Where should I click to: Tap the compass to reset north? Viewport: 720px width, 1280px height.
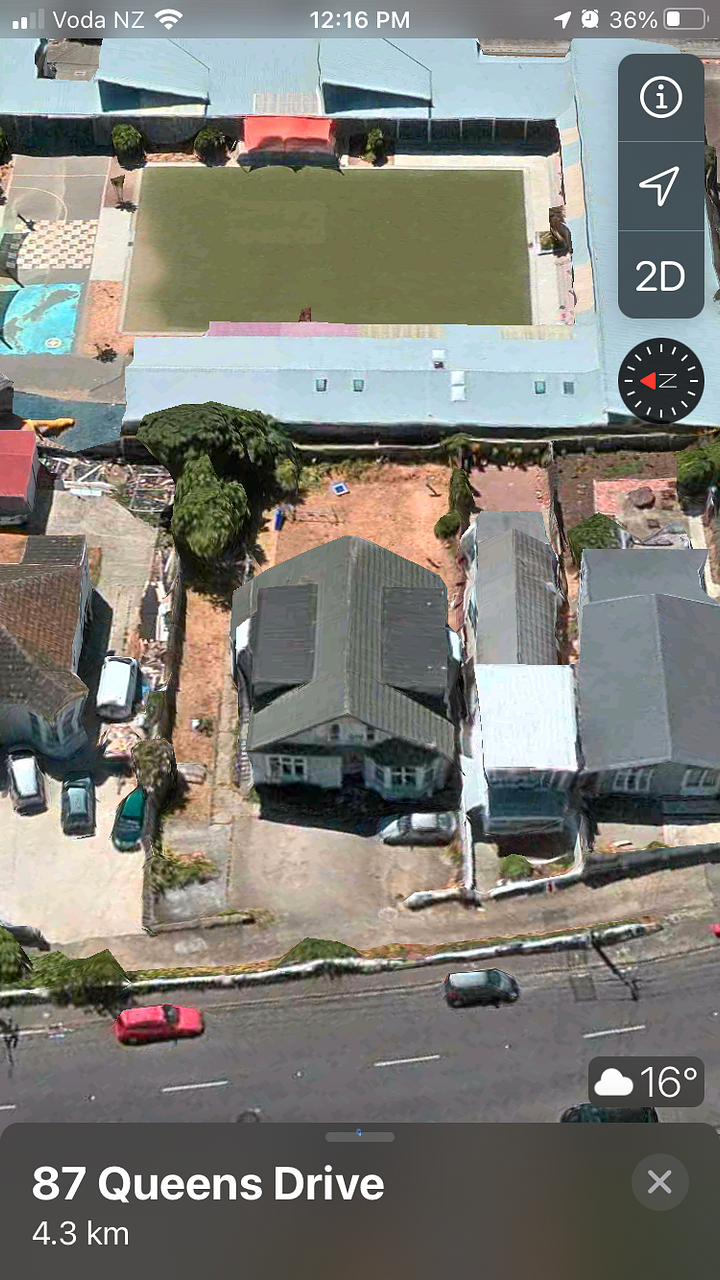661,380
